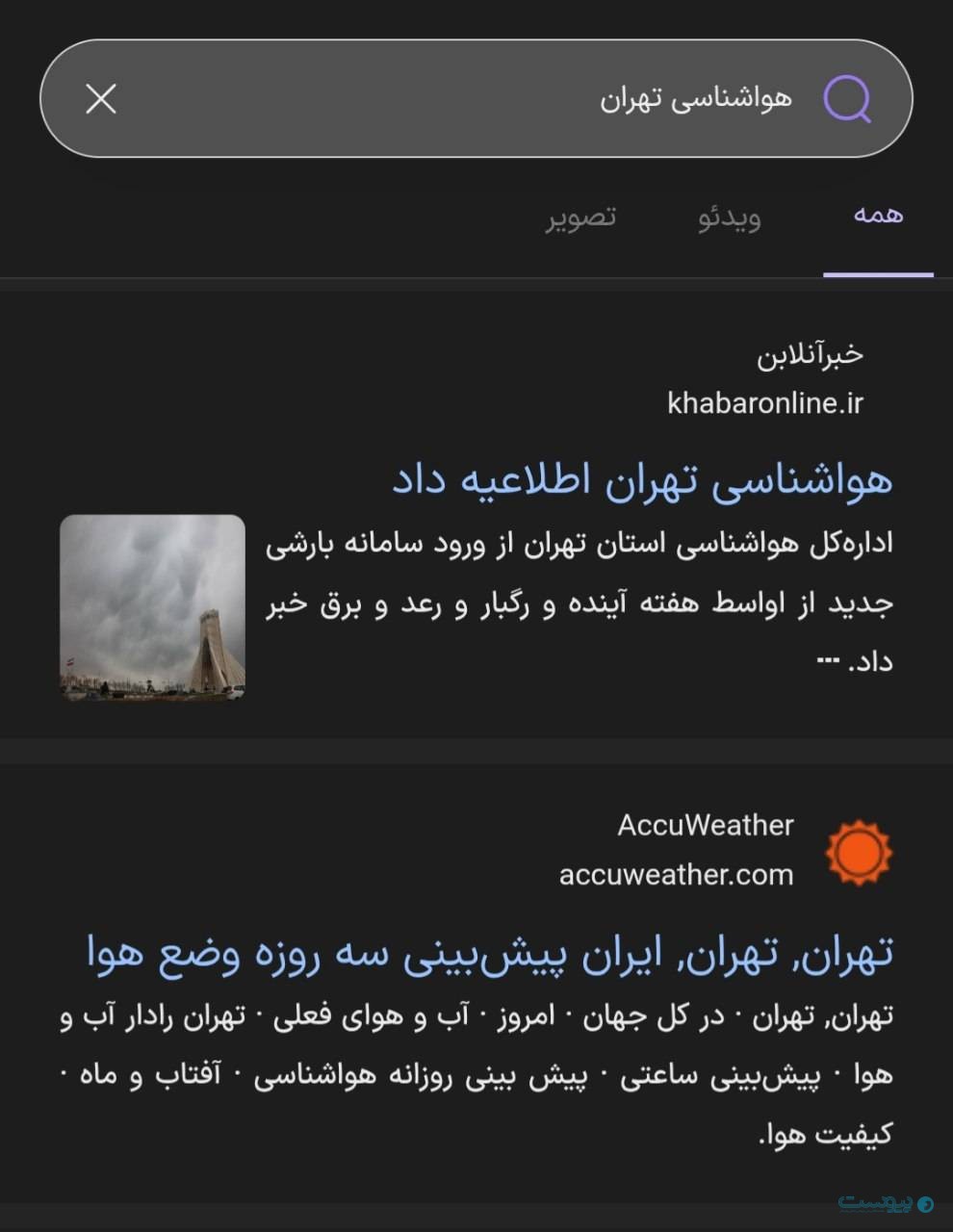This screenshot has width=953, height=1232.
Task: Switch to the ویدئو tab
Action: click(x=729, y=218)
